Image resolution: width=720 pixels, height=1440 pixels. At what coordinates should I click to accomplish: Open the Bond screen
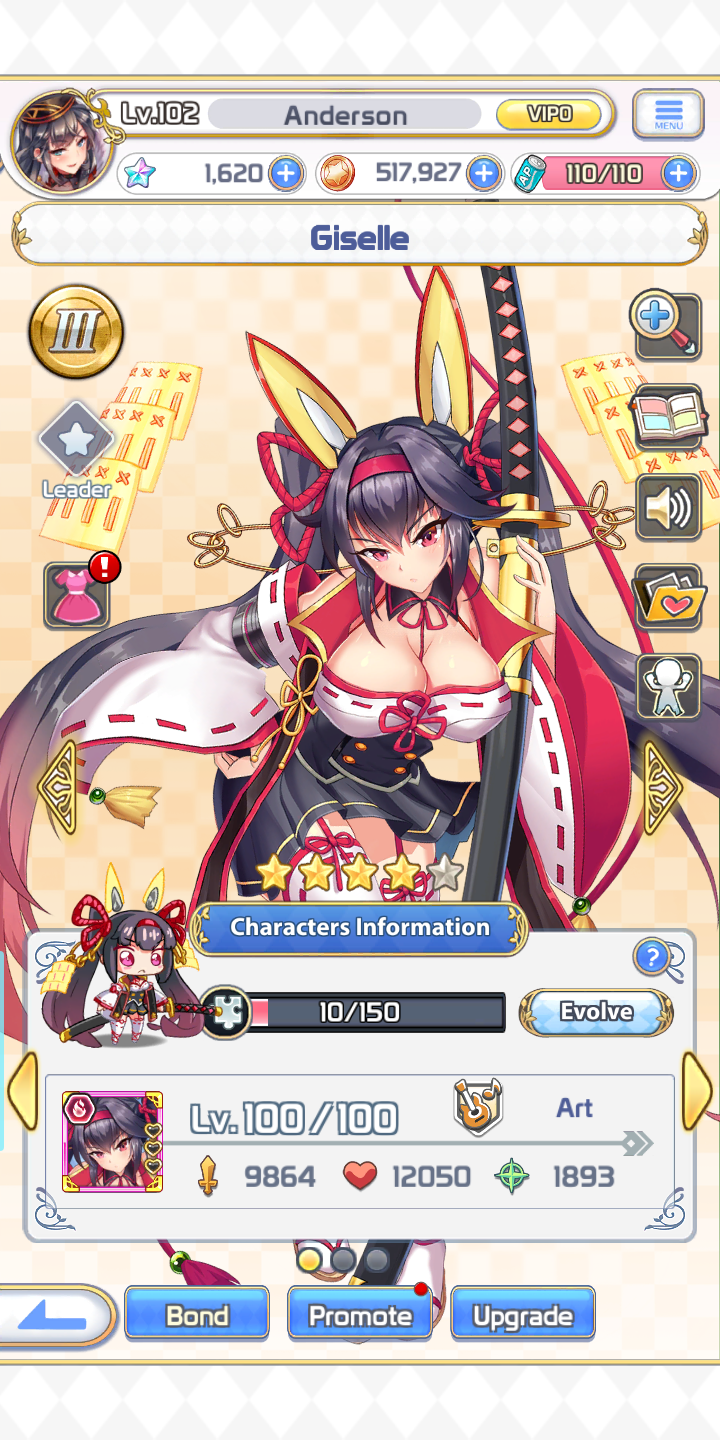197,1315
